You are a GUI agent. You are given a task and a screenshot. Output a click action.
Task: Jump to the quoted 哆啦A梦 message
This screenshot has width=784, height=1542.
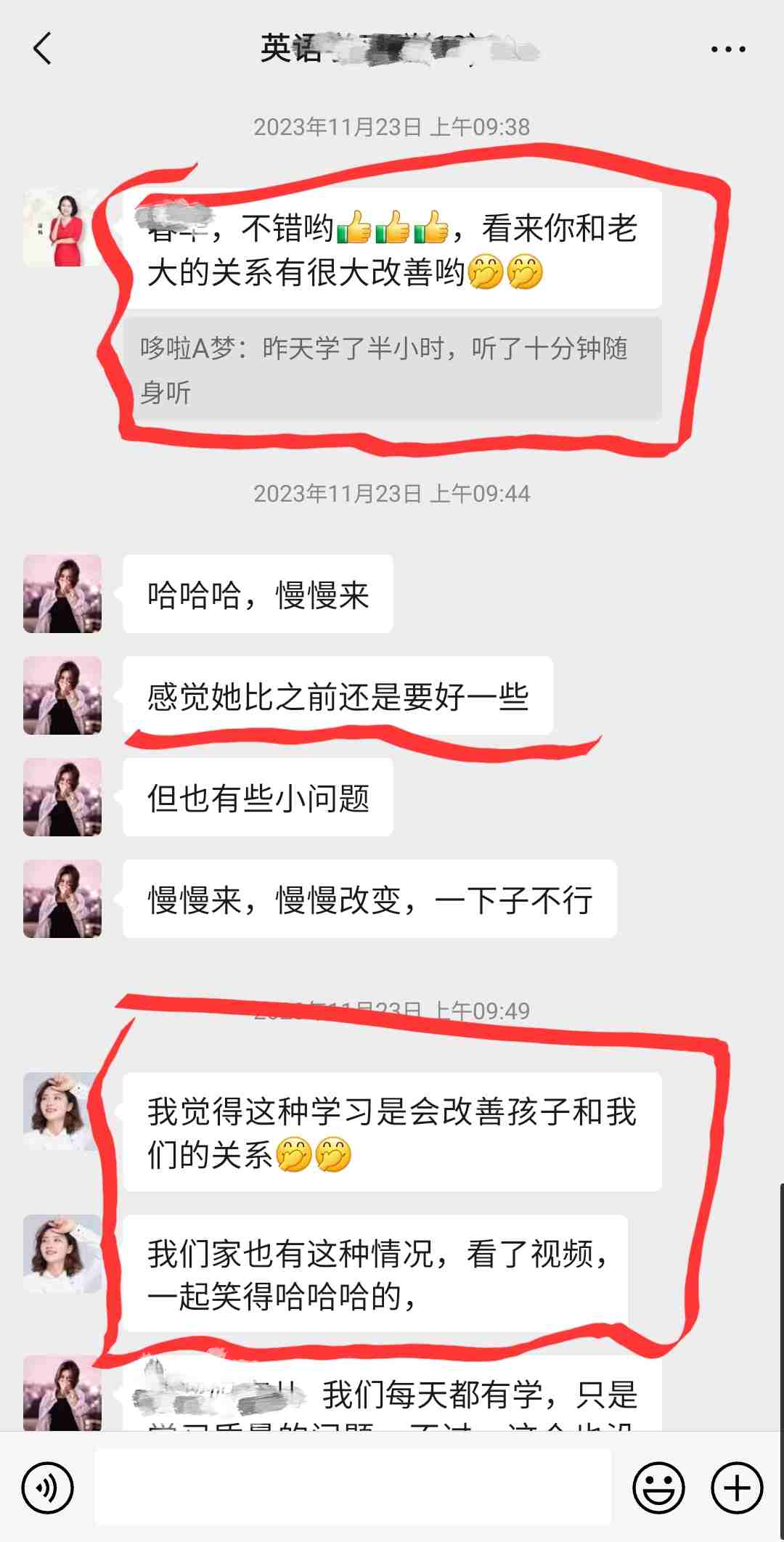(392, 370)
